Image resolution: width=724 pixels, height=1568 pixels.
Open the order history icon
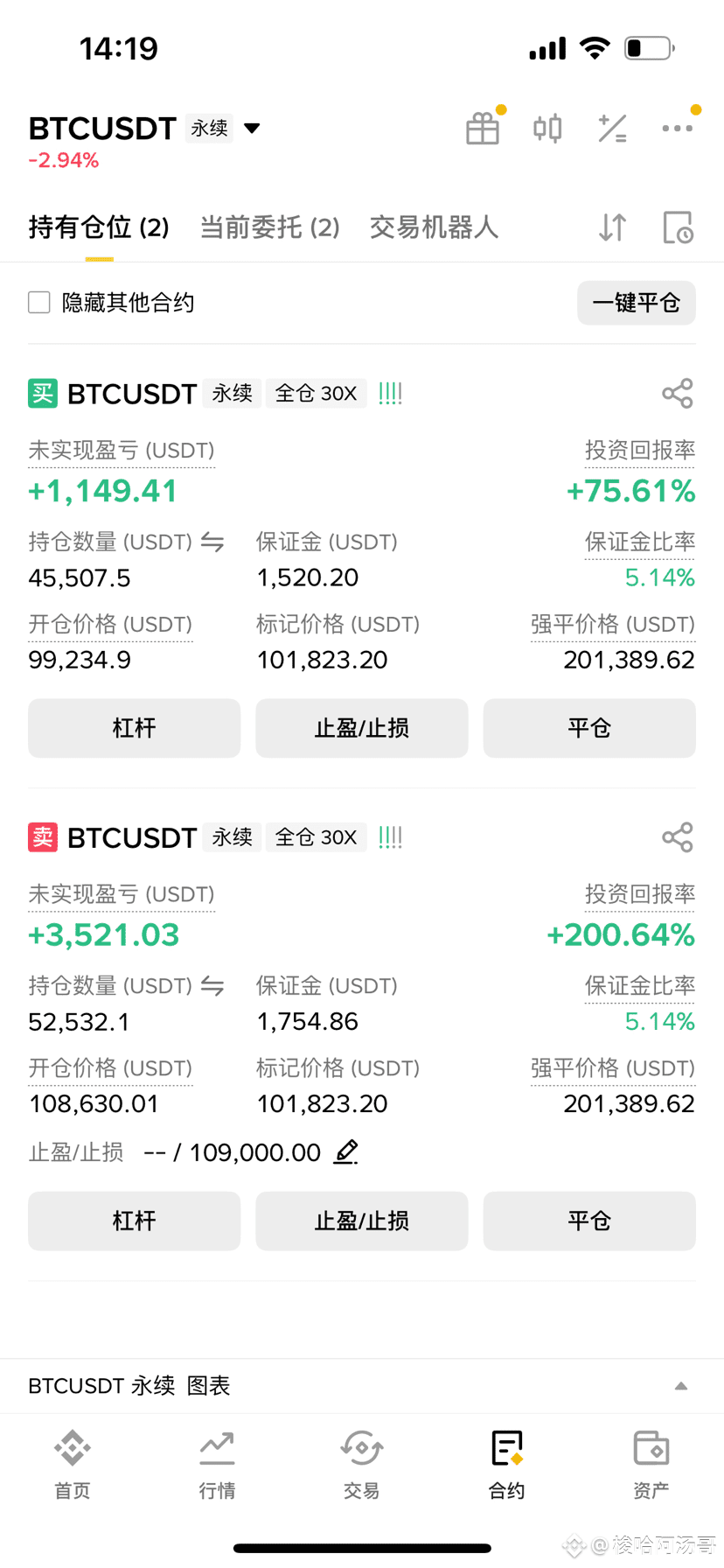(x=678, y=227)
